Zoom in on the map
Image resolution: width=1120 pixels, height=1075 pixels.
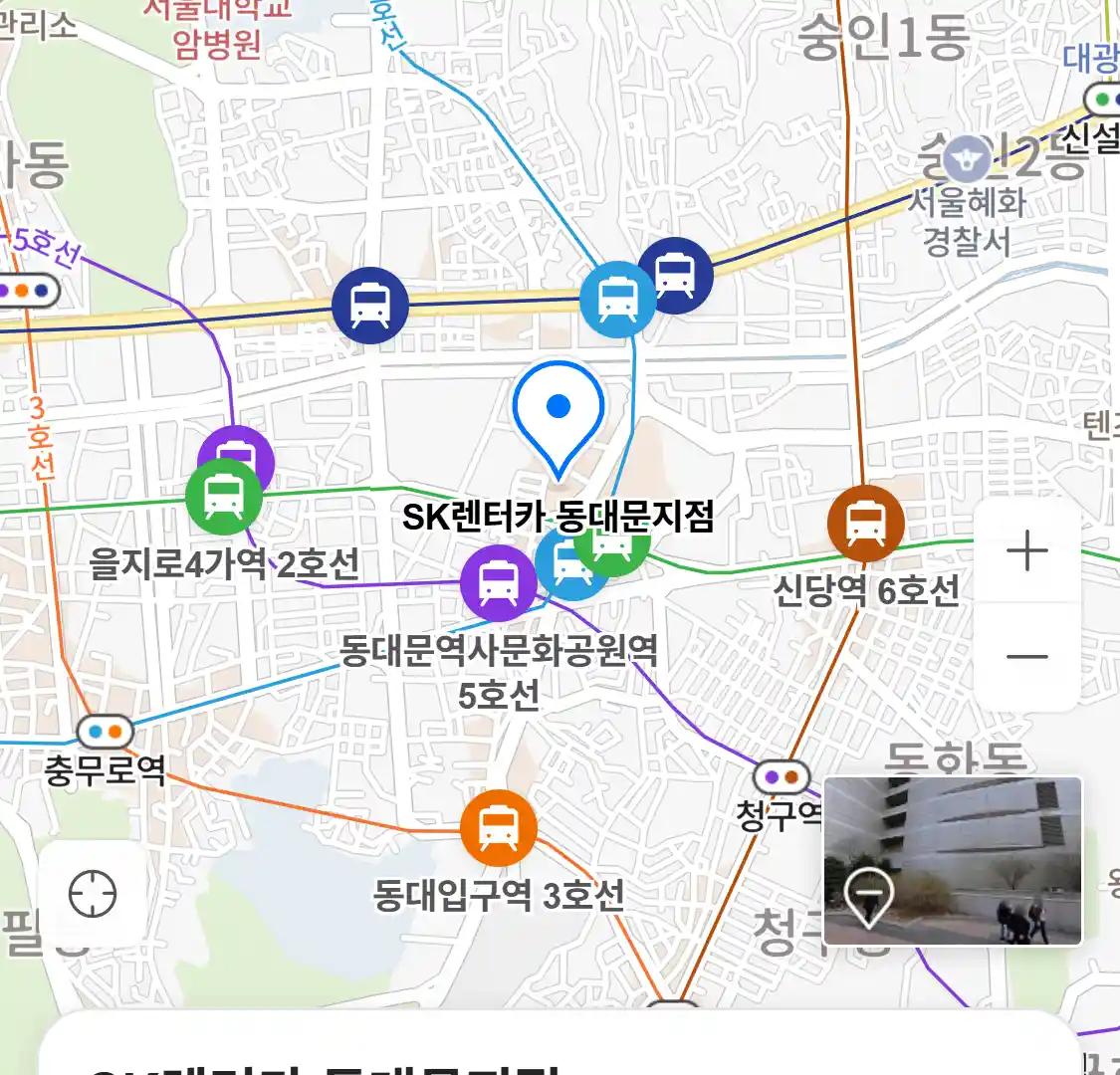click(x=1026, y=551)
